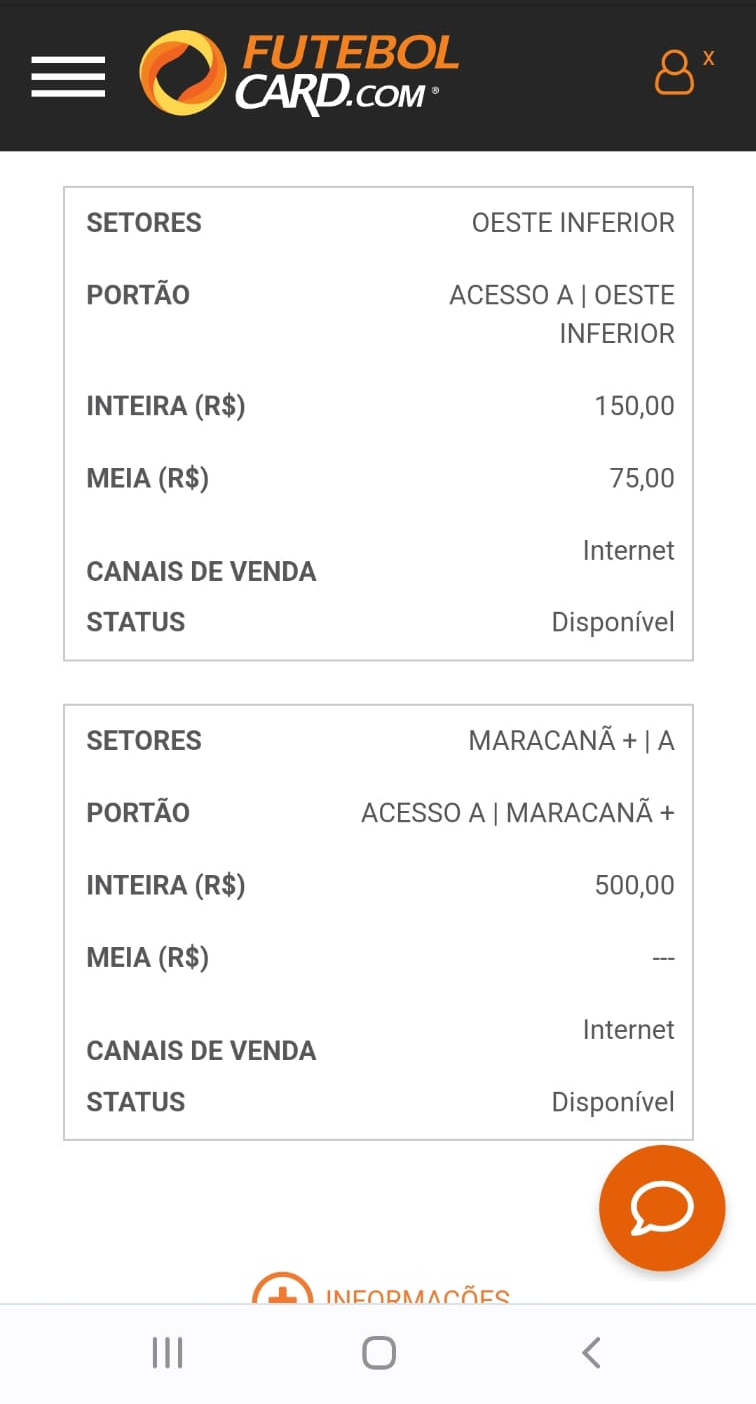Image resolution: width=756 pixels, height=1404 pixels.
Task: Open the hamburger drawer menu
Action: (68, 77)
